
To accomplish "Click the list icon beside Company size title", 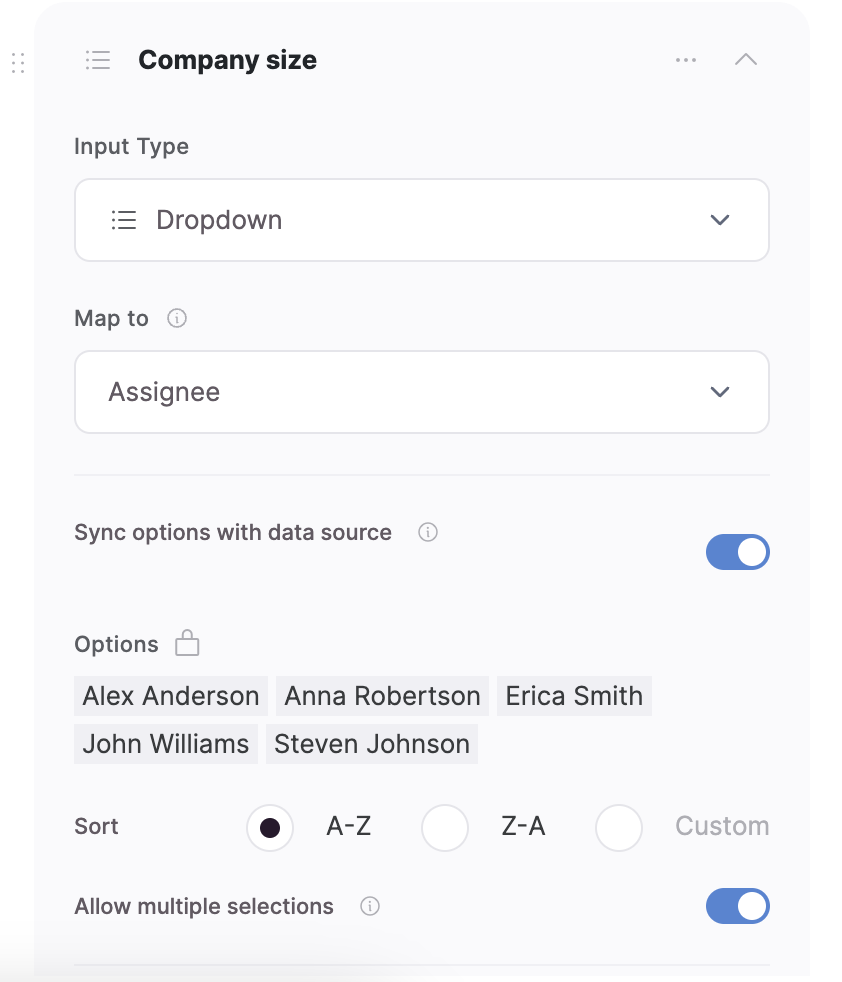I will tap(97, 59).
